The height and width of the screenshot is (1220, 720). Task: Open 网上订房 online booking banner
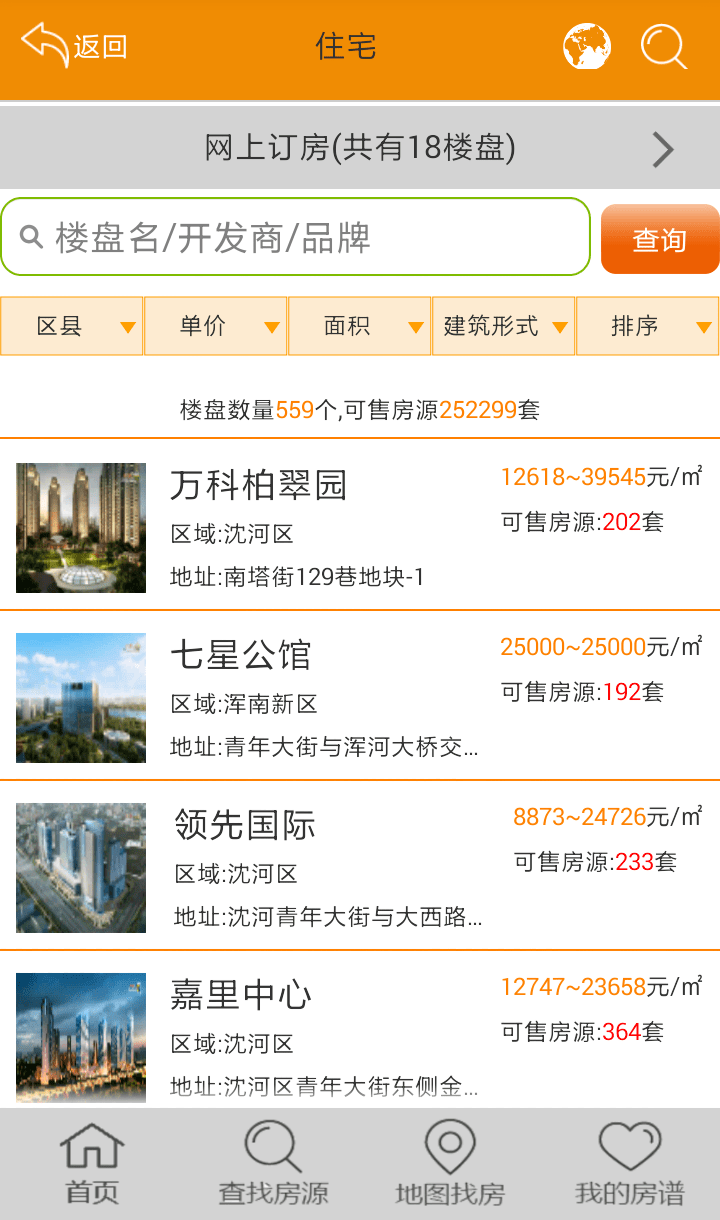pos(360,149)
